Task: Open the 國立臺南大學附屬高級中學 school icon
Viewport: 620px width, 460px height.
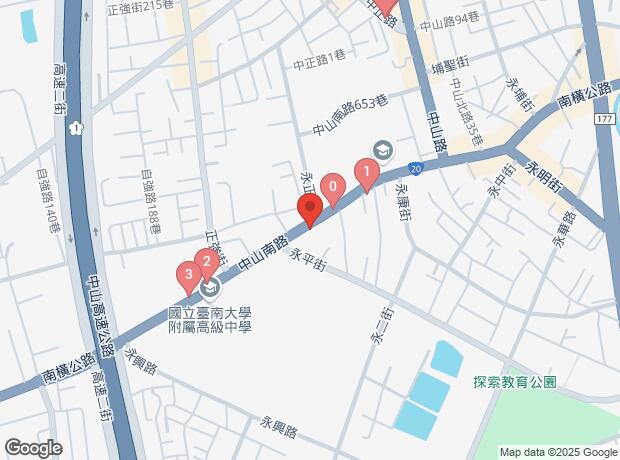Action: coord(210,289)
